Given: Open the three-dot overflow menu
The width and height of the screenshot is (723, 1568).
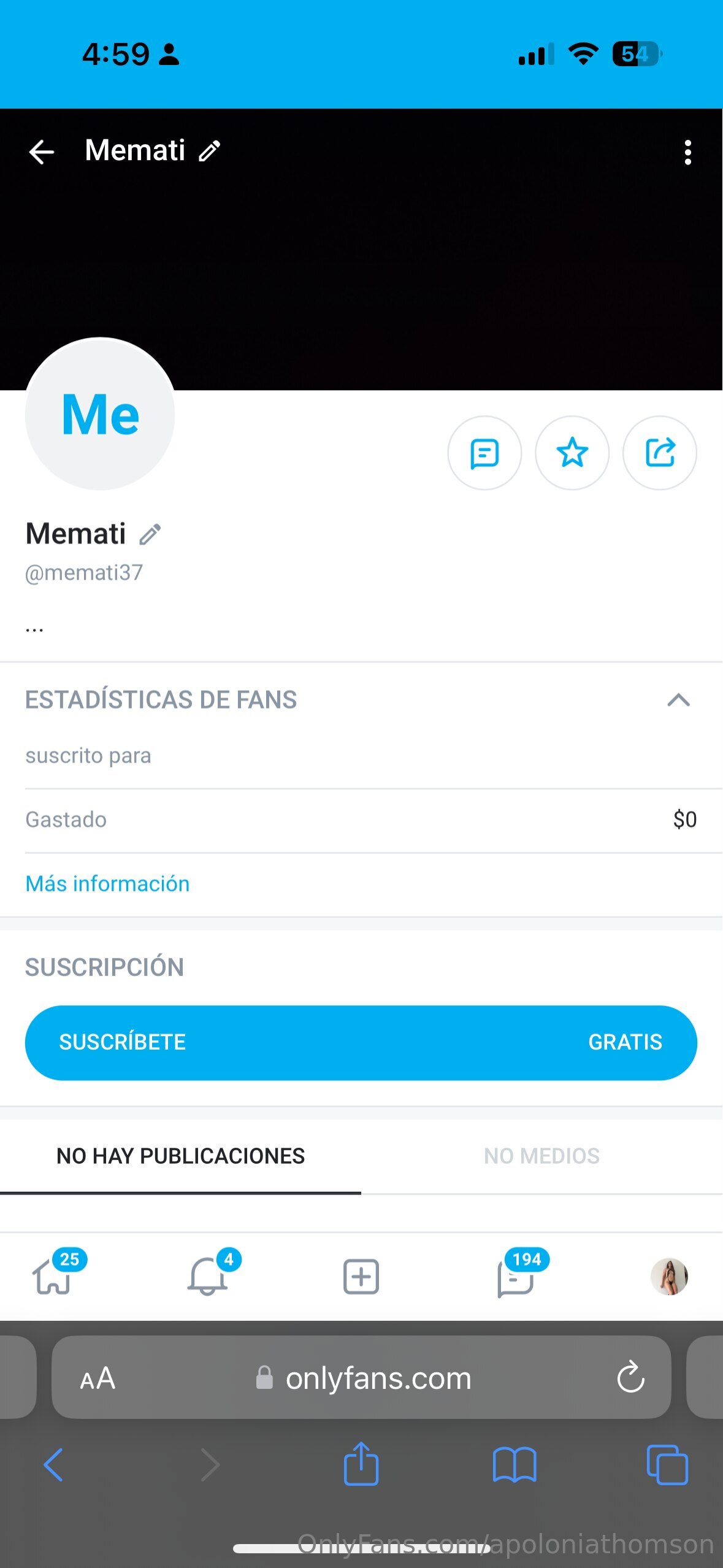Looking at the screenshot, I should 687,152.
